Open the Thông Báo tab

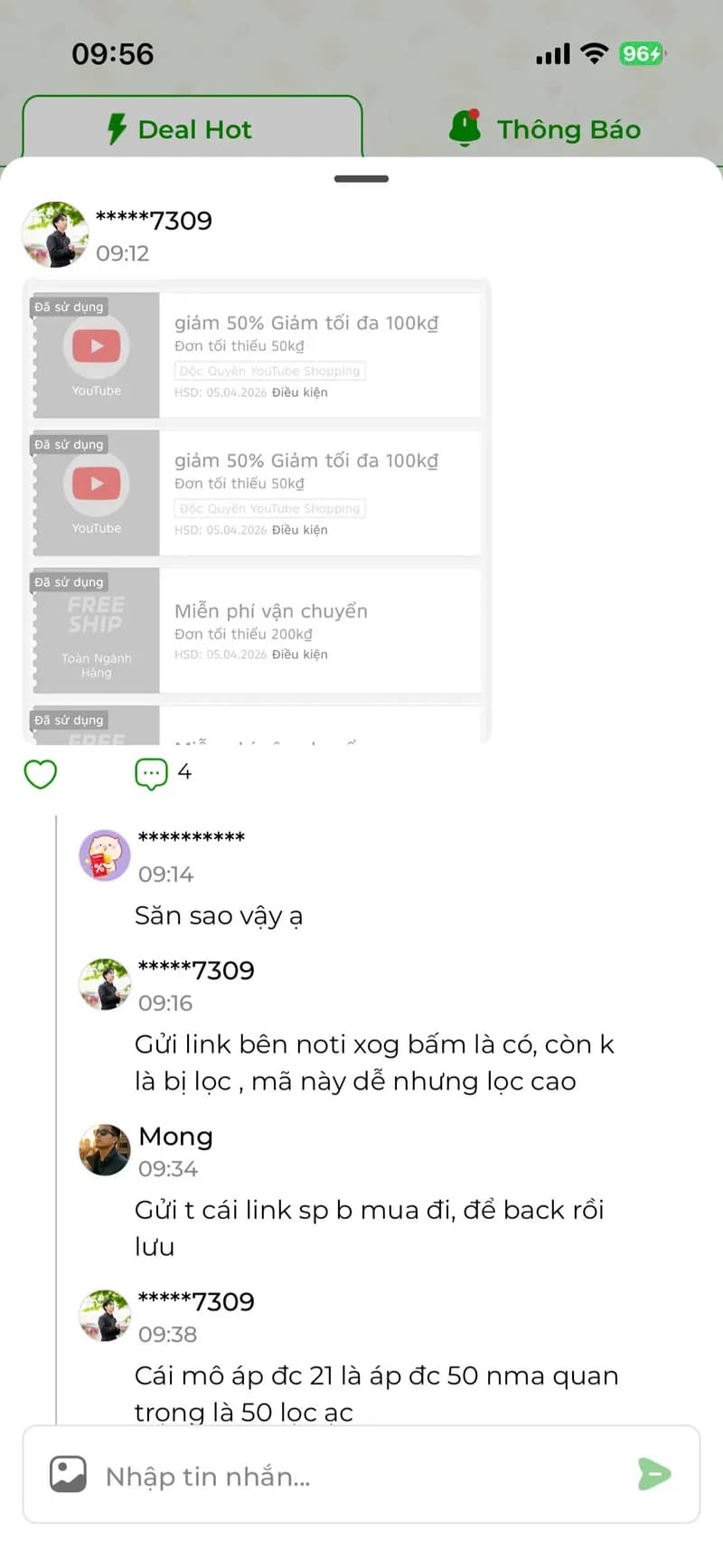point(545,129)
